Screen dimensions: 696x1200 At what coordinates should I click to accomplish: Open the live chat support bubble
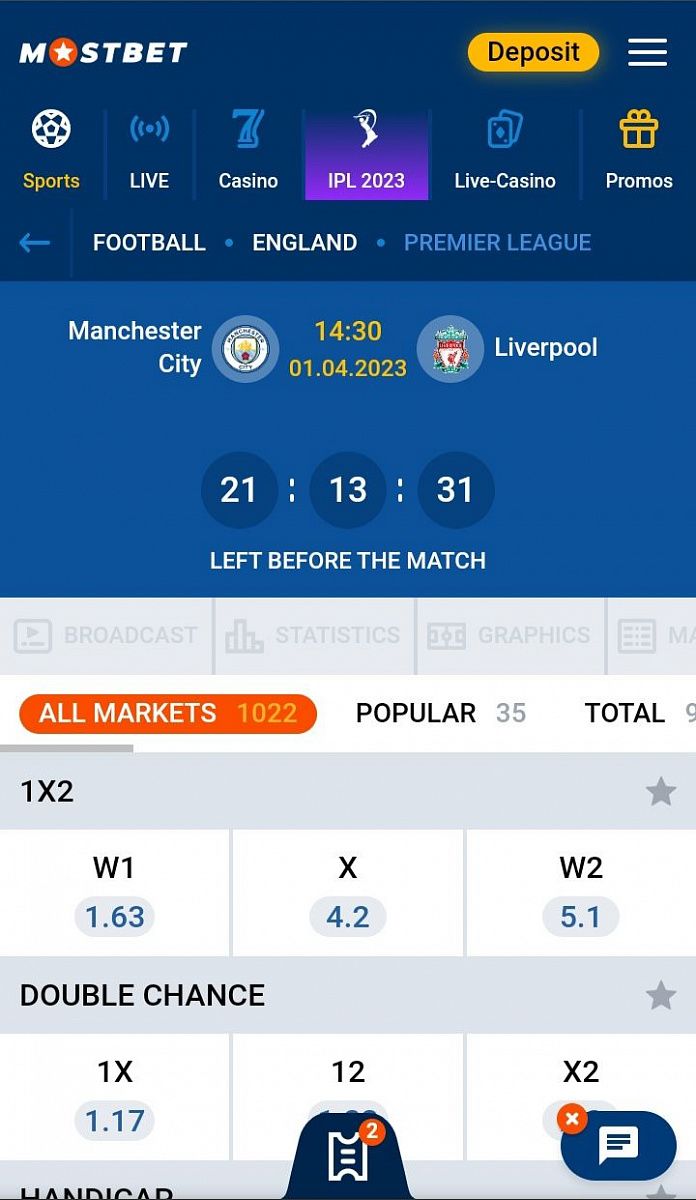point(618,1146)
